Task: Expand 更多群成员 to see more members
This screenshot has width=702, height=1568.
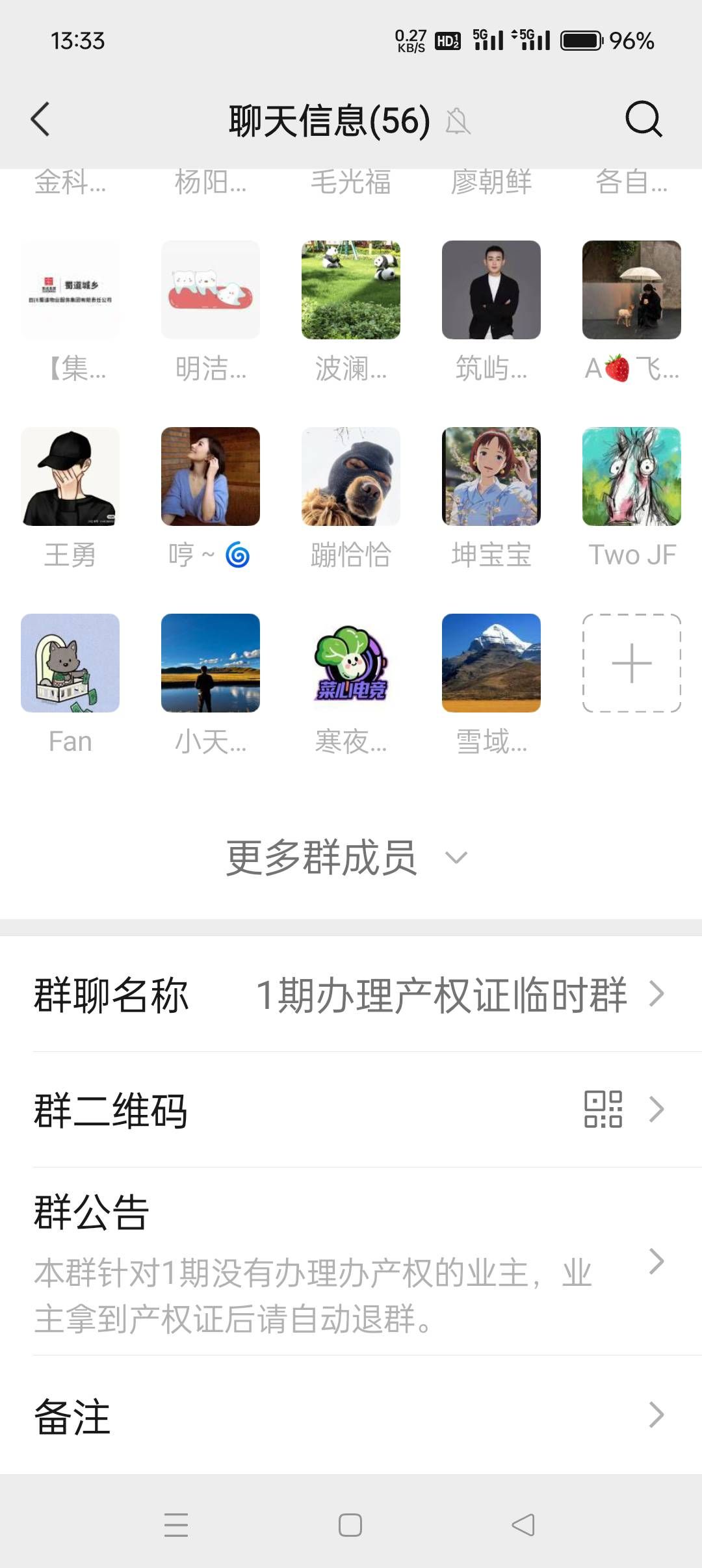Action: [346, 858]
